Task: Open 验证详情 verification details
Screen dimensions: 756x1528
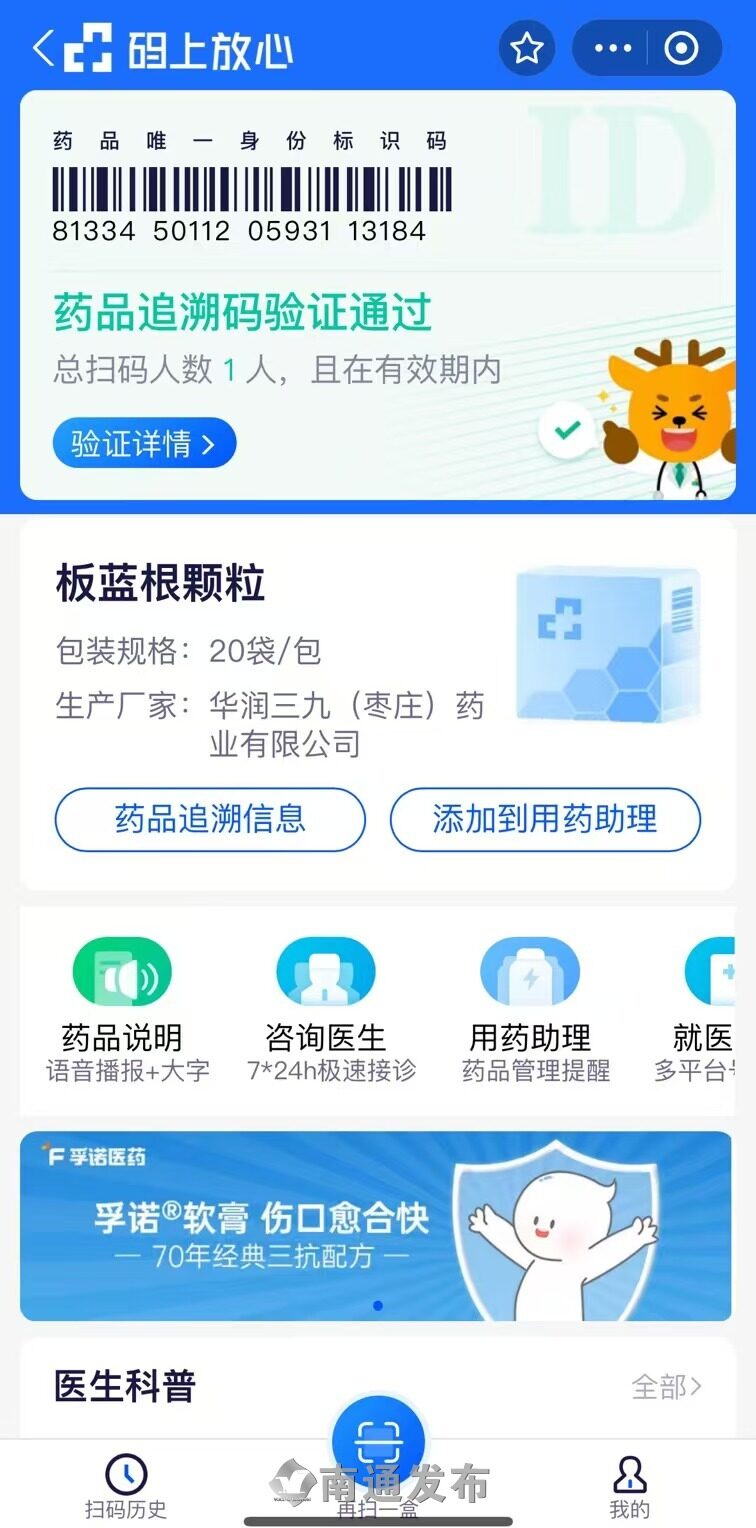Action: tap(144, 443)
